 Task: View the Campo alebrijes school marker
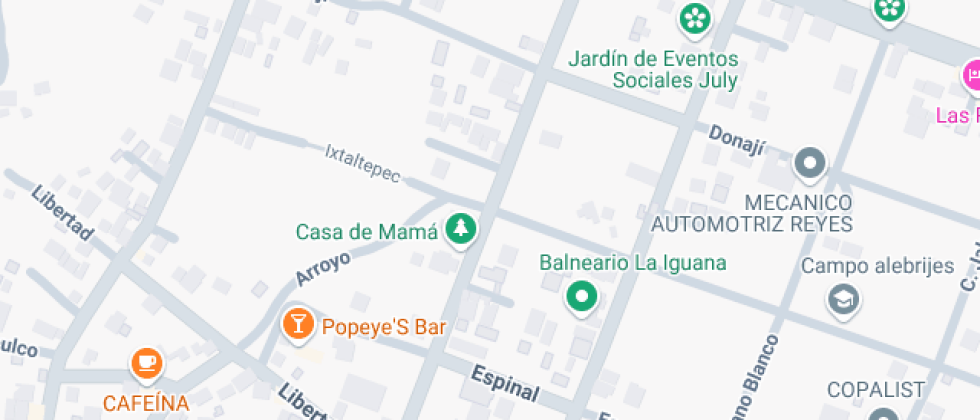[x=843, y=297]
